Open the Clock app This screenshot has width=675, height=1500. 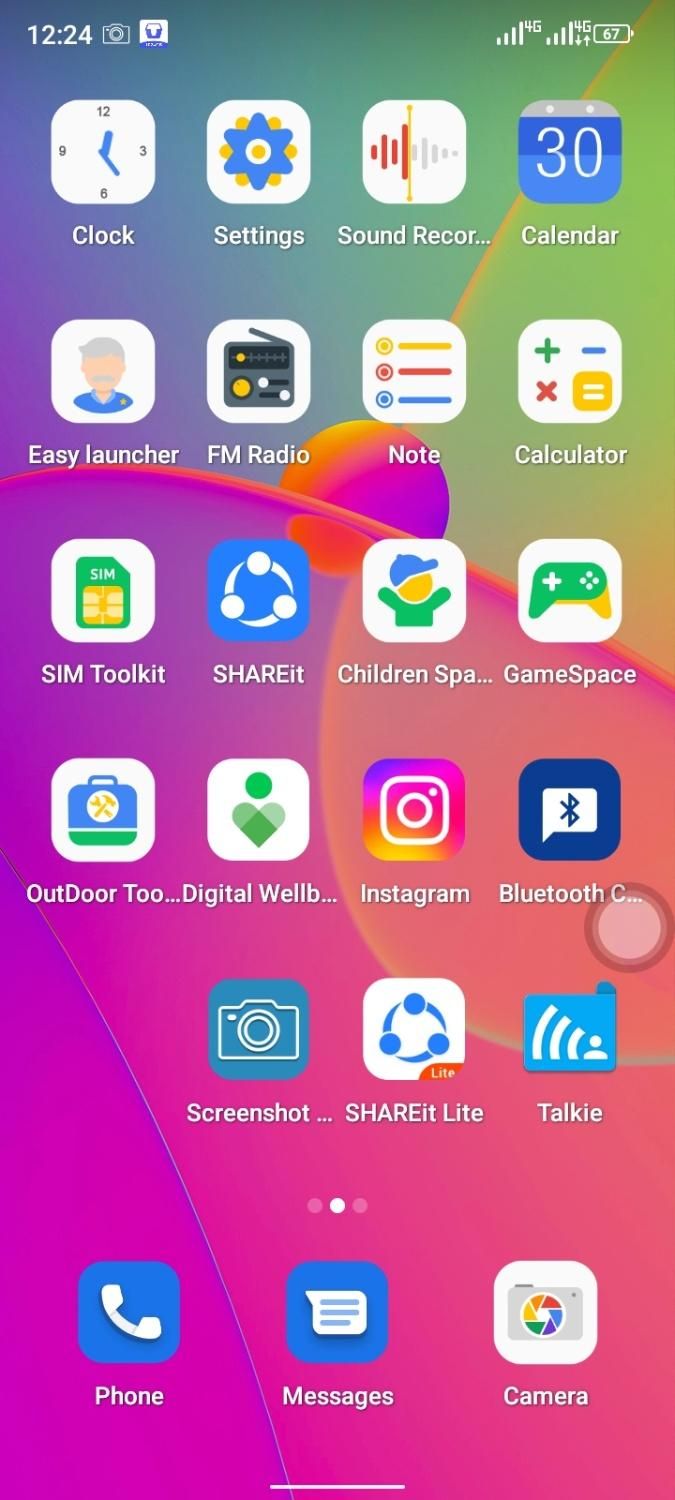(103, 152)
